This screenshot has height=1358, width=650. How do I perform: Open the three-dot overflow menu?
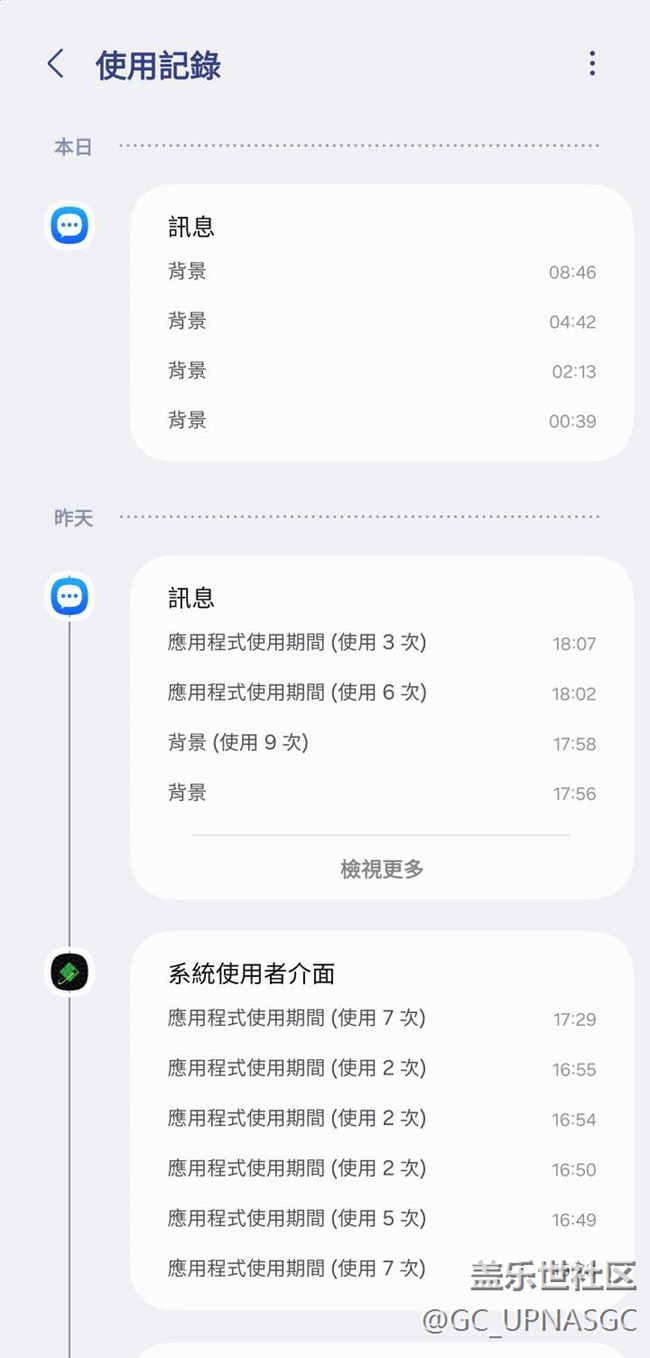[x=592, y=64]
